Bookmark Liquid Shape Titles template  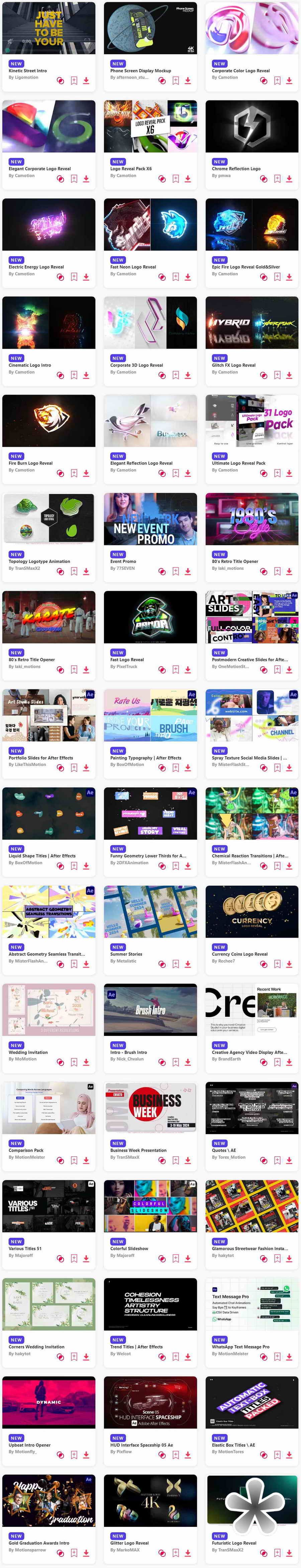74,866
